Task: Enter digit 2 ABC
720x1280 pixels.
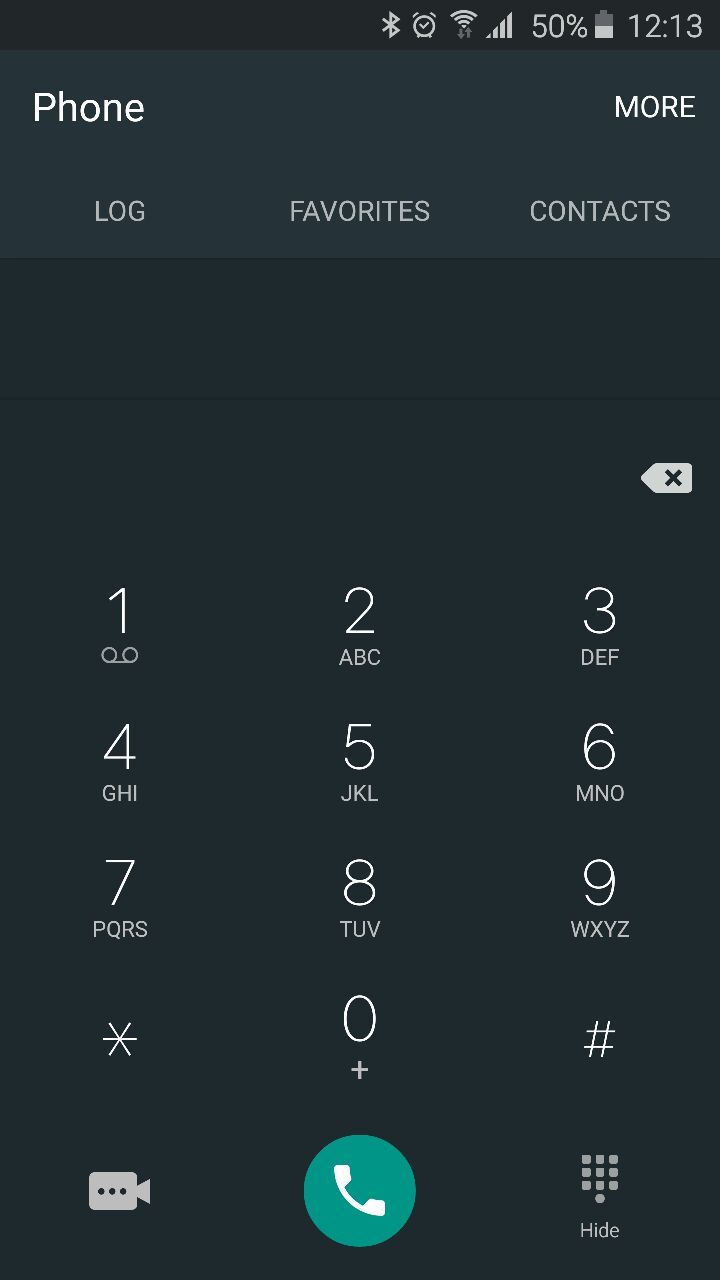Action: coord(360,625)
